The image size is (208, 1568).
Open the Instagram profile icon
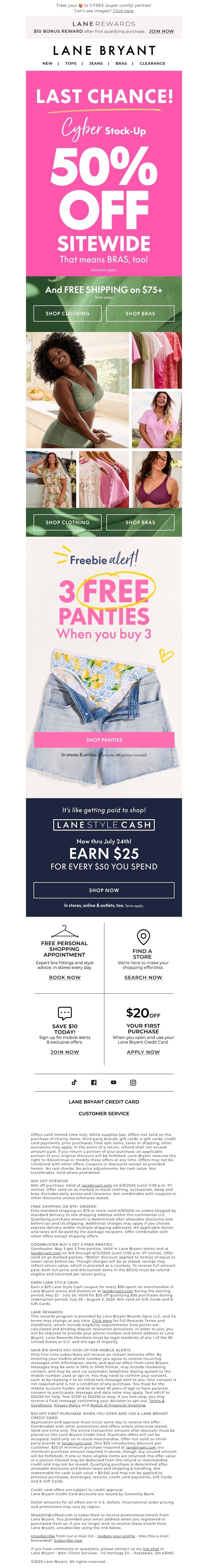(133, 1082)
